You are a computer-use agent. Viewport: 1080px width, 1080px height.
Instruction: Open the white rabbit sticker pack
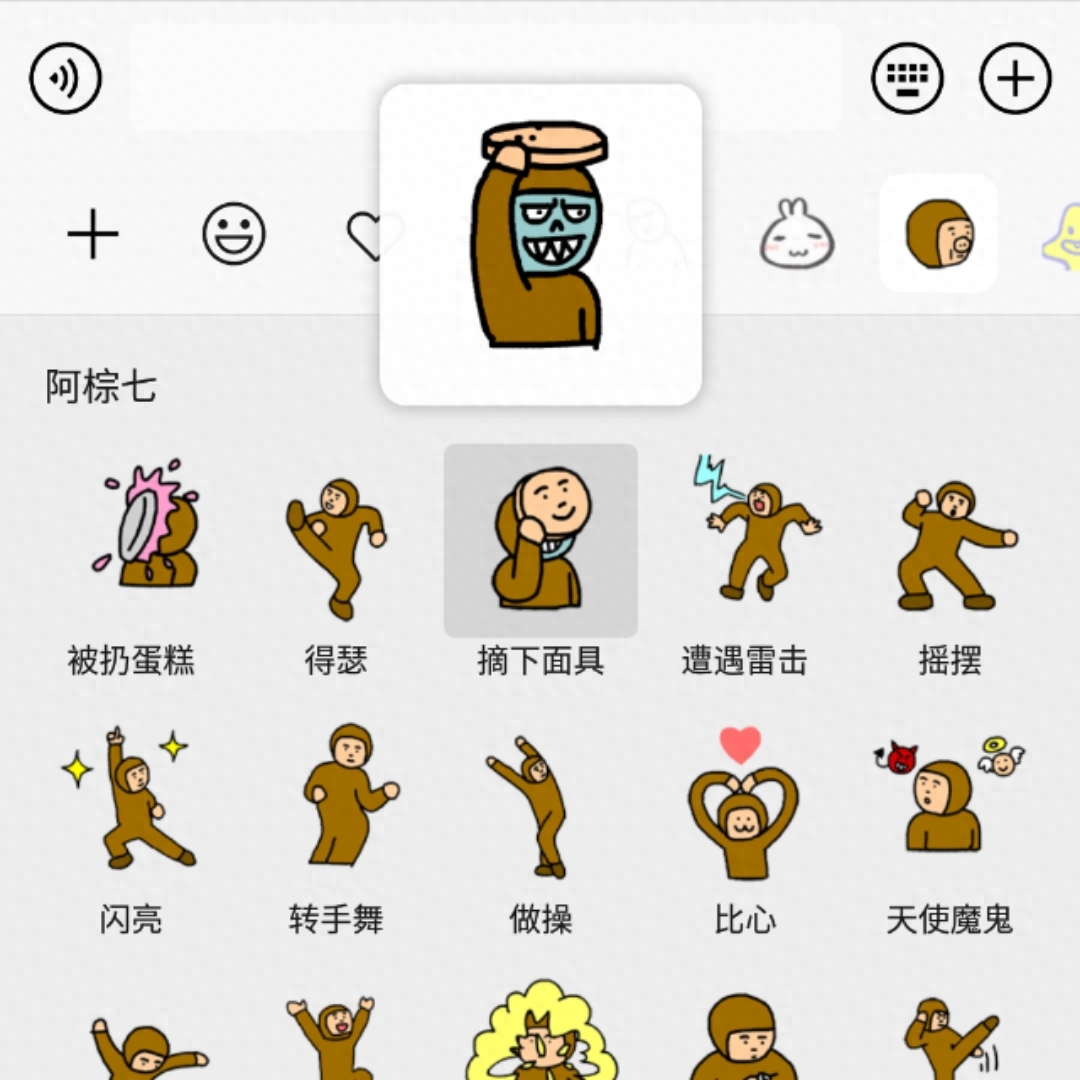pos(797,236)
